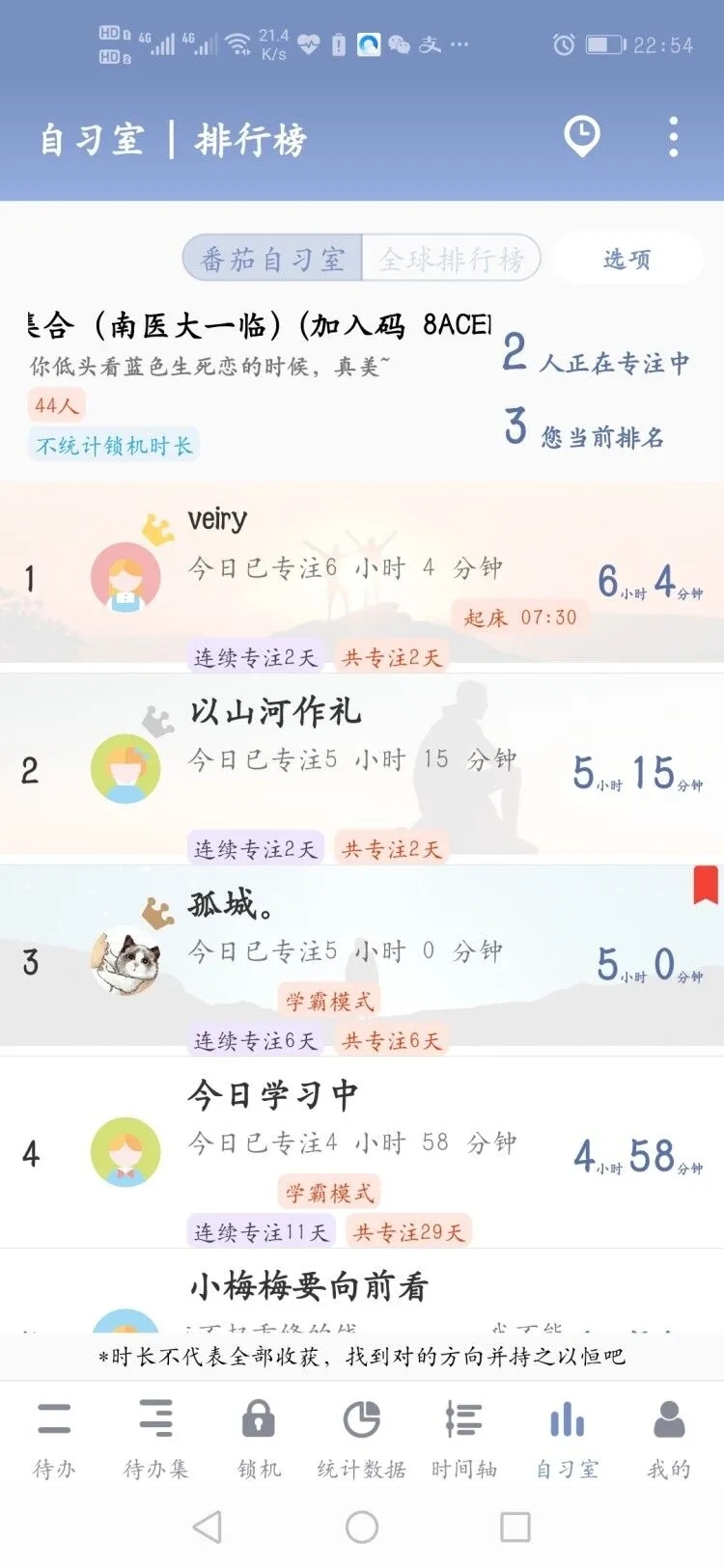Open the 我的 profile tab
Screen dimensions: 724x1568
click(669, 1439)
